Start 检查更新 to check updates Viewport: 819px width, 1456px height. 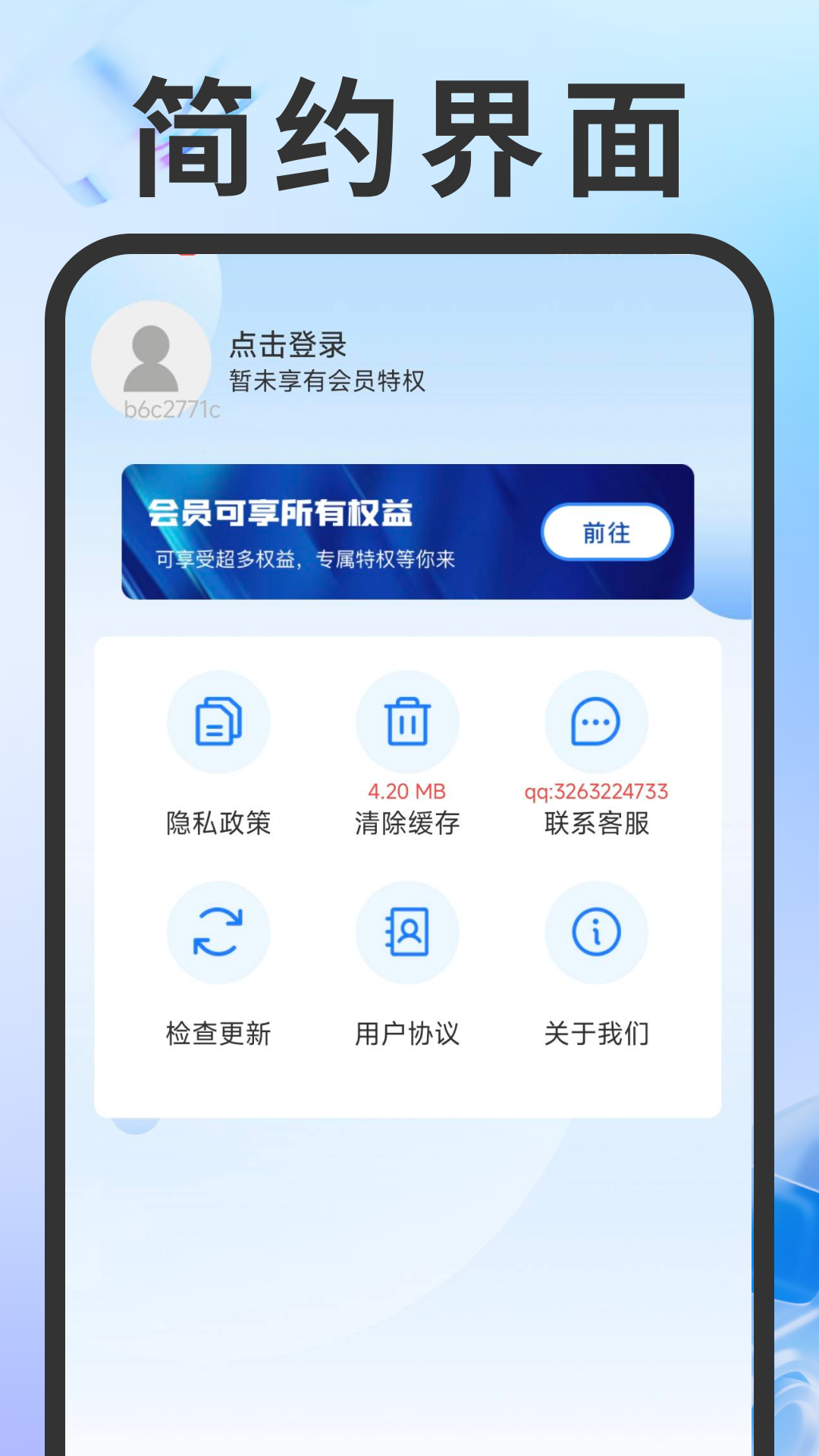(218, 1031)
